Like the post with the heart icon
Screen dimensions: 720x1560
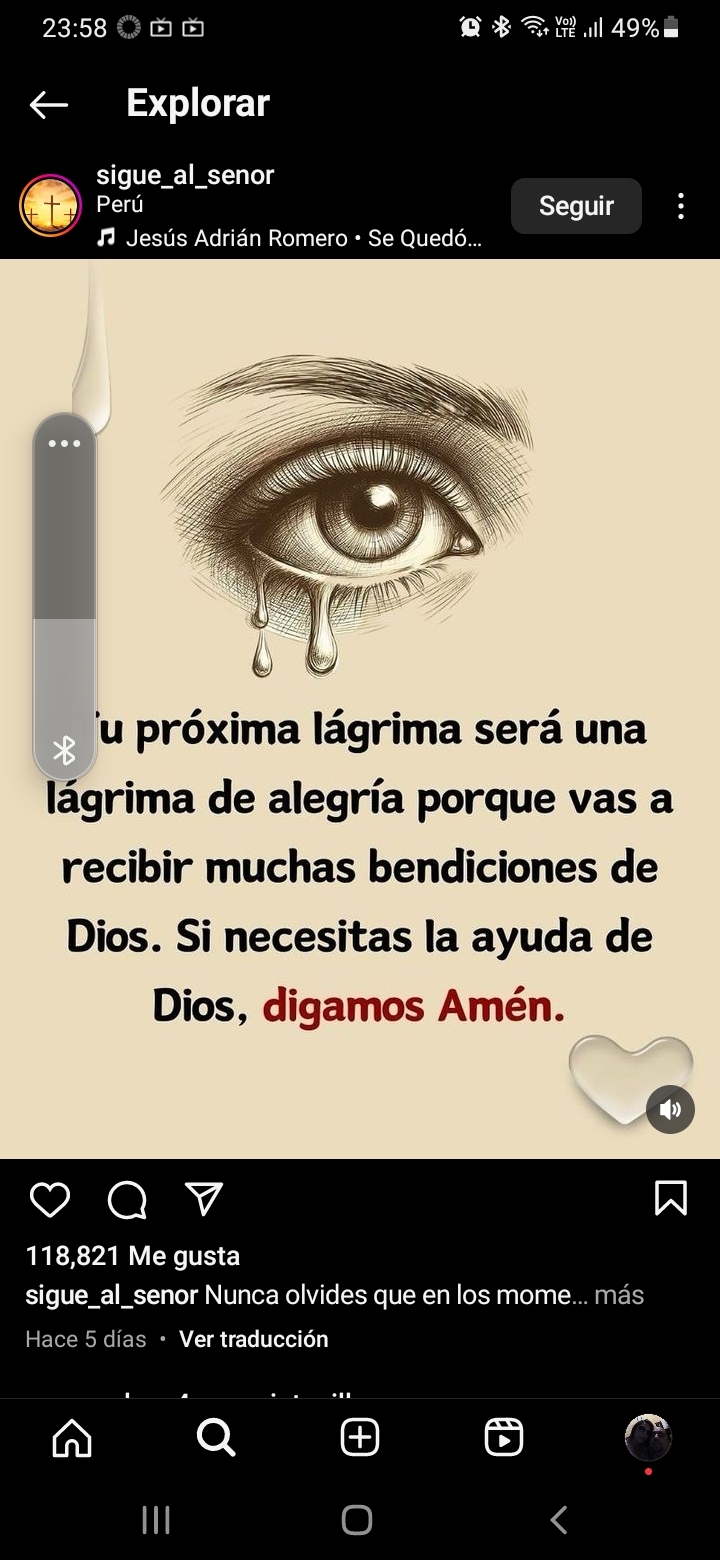(50, 1199)
